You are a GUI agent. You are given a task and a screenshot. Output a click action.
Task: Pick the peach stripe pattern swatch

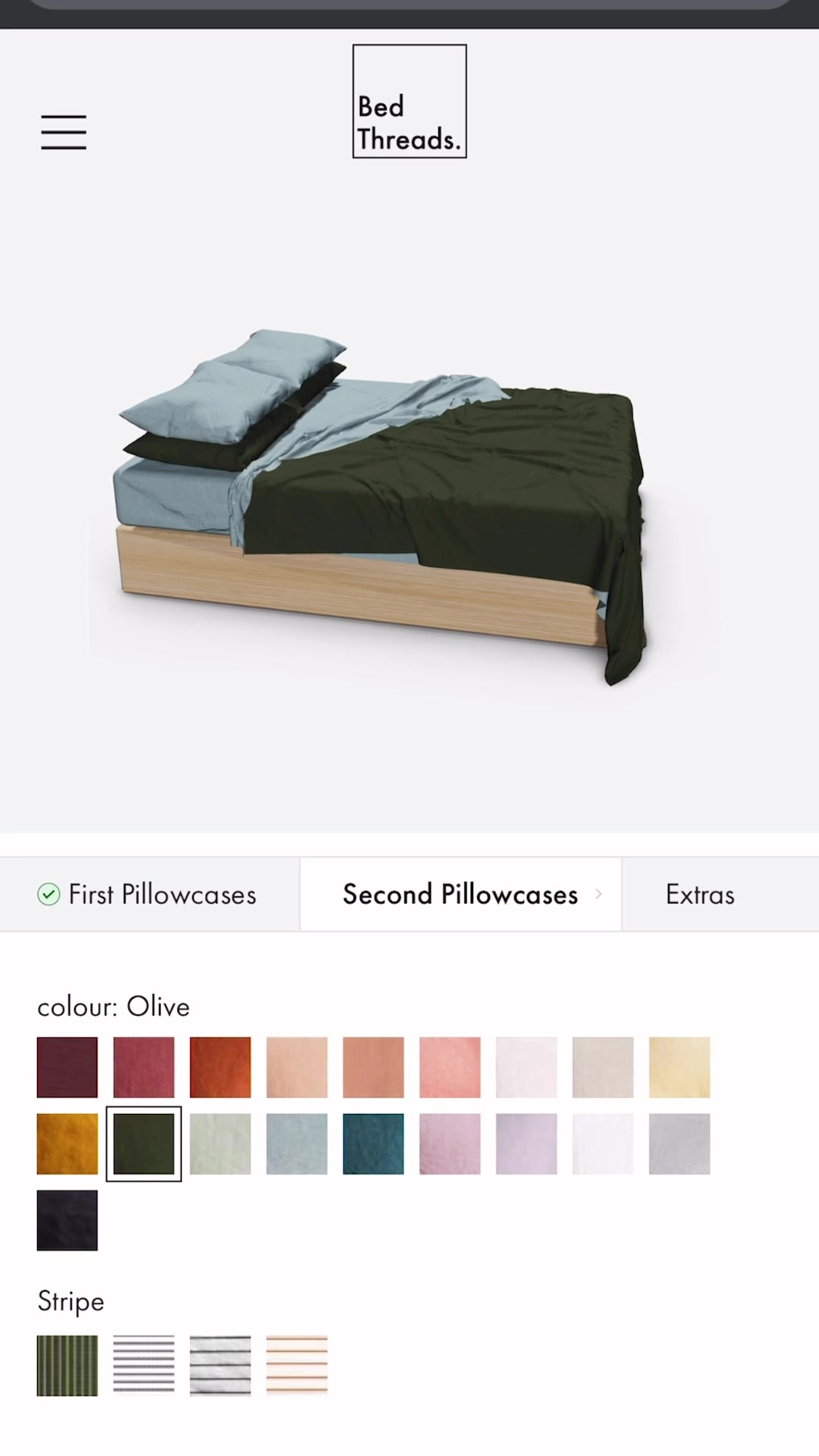click(x=297, y=1366)
